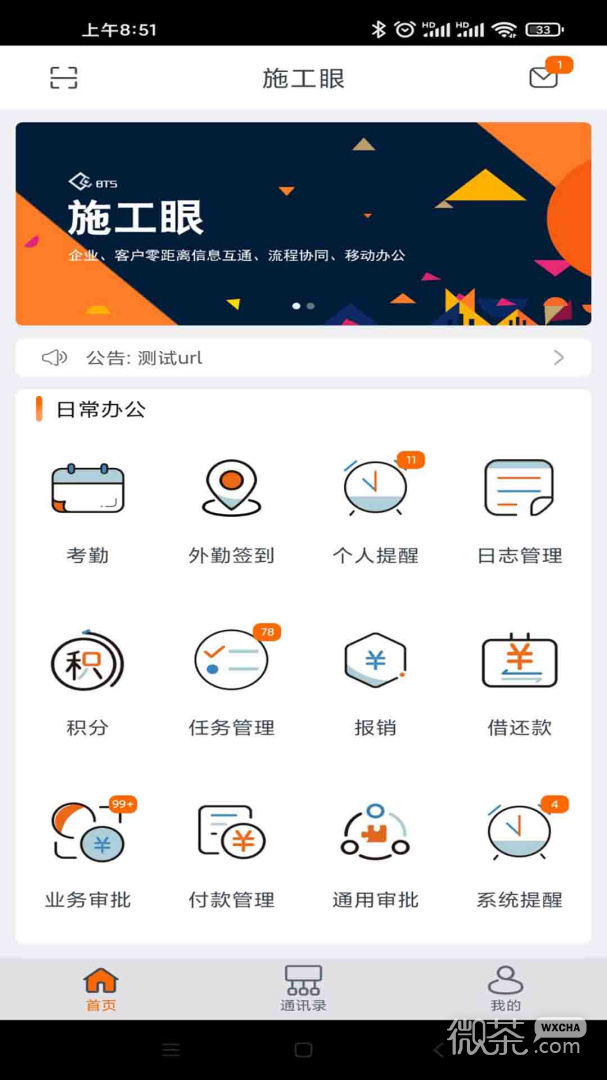Open the 公告 测试url announcement
This screenshot has height=1080, width=607.
(303, 357)
